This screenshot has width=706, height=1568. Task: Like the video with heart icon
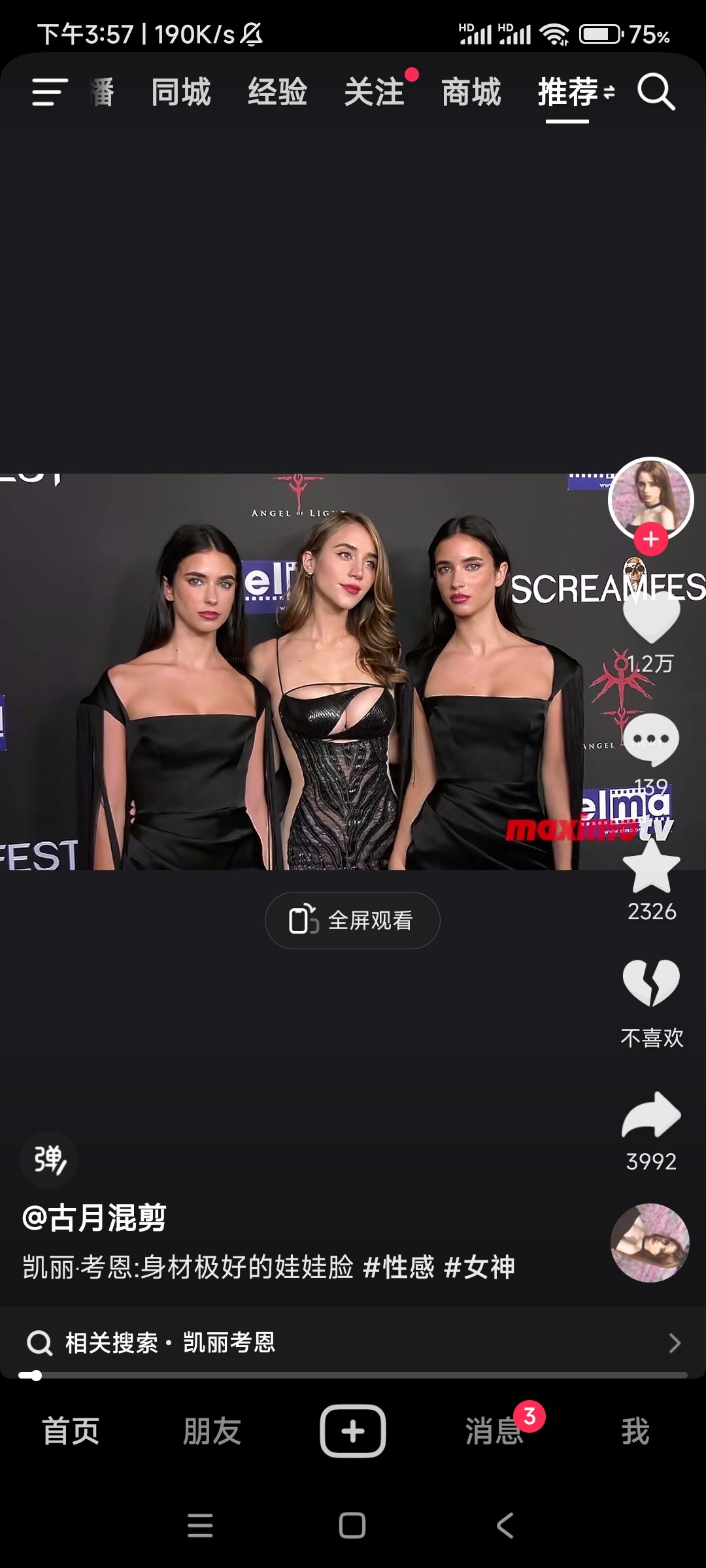point(651,617)
